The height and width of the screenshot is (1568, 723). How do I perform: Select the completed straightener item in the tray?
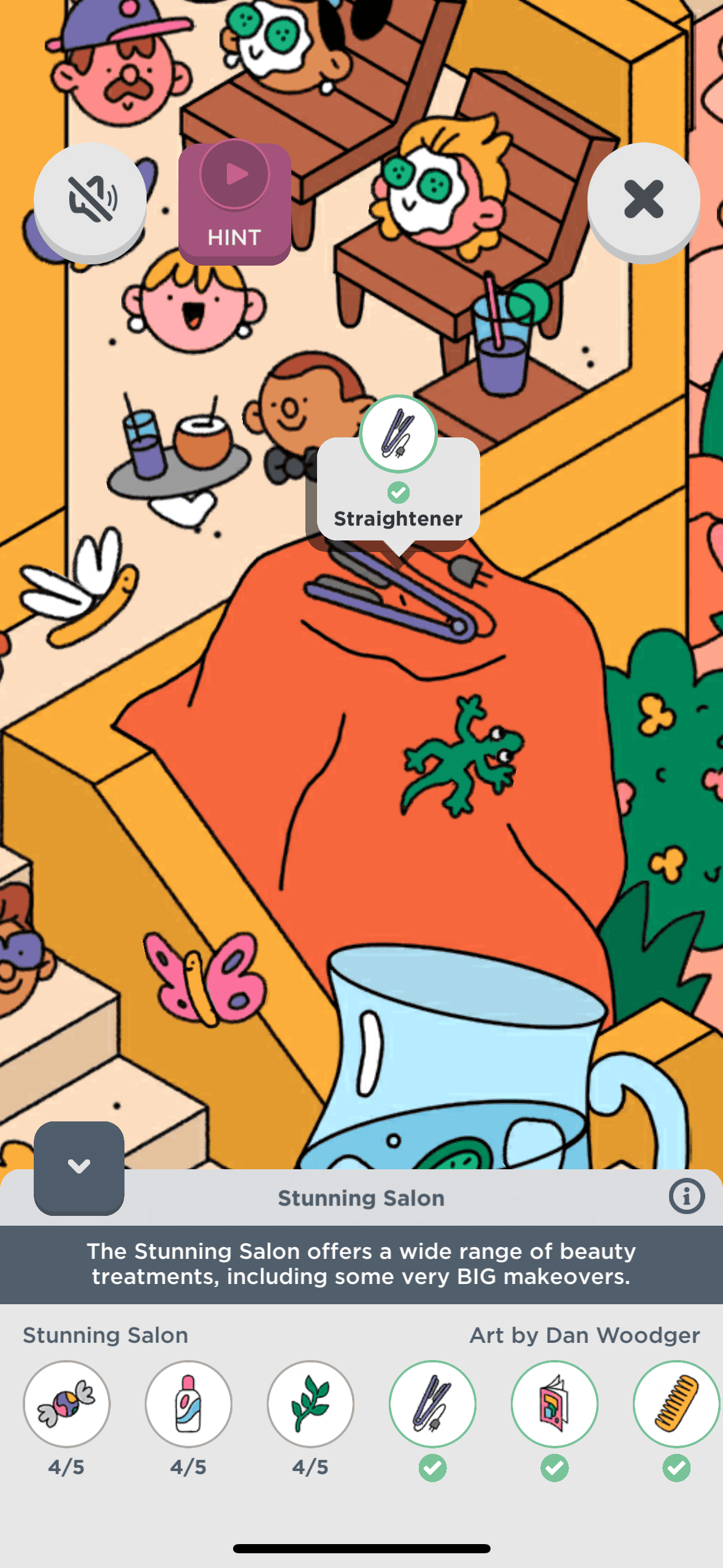[x=432, y=1404]
